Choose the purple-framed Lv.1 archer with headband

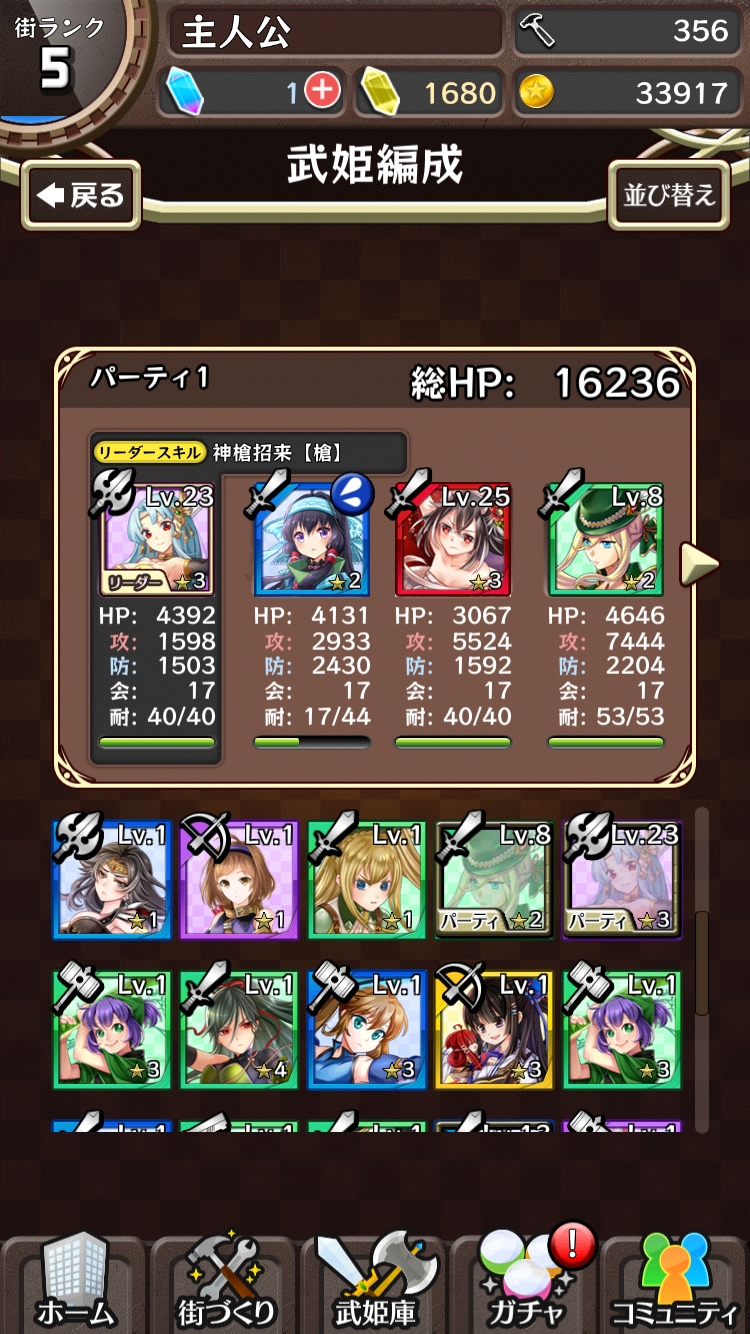(239, 880)
